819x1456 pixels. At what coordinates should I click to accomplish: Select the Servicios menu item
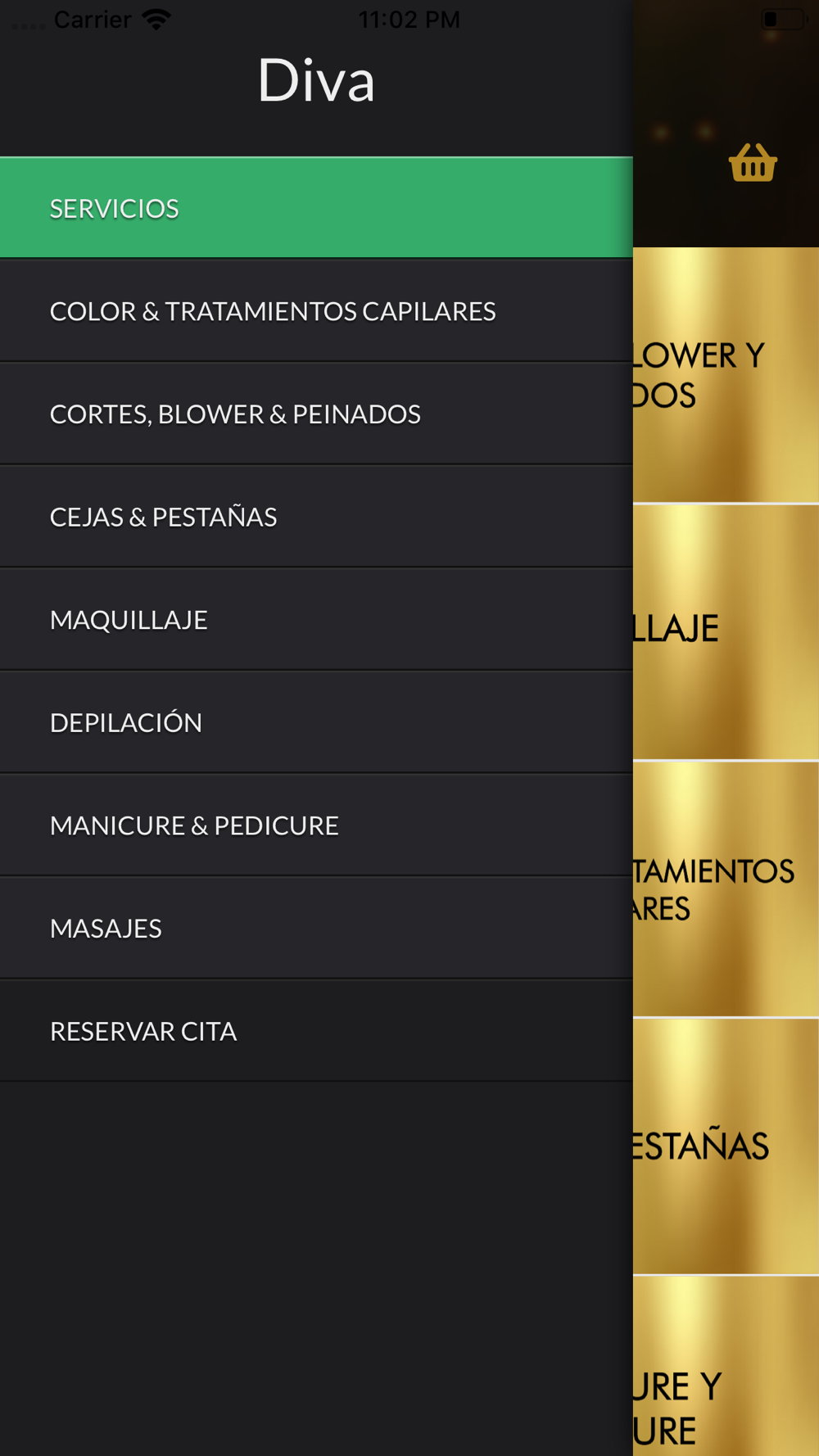coord(316,208)
